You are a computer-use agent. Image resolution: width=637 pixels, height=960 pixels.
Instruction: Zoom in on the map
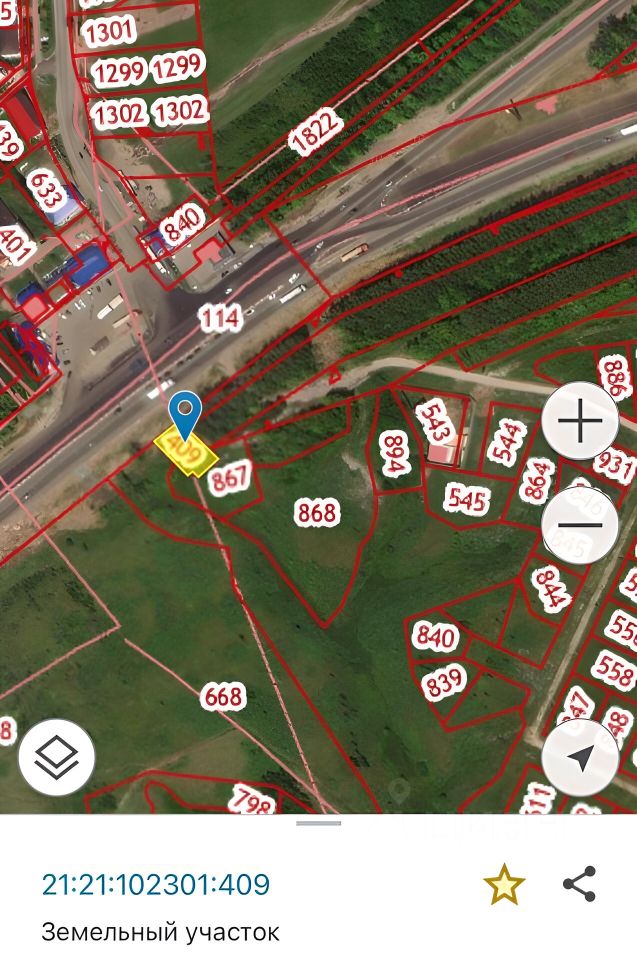pyautogui.click(x=580, y=422)
